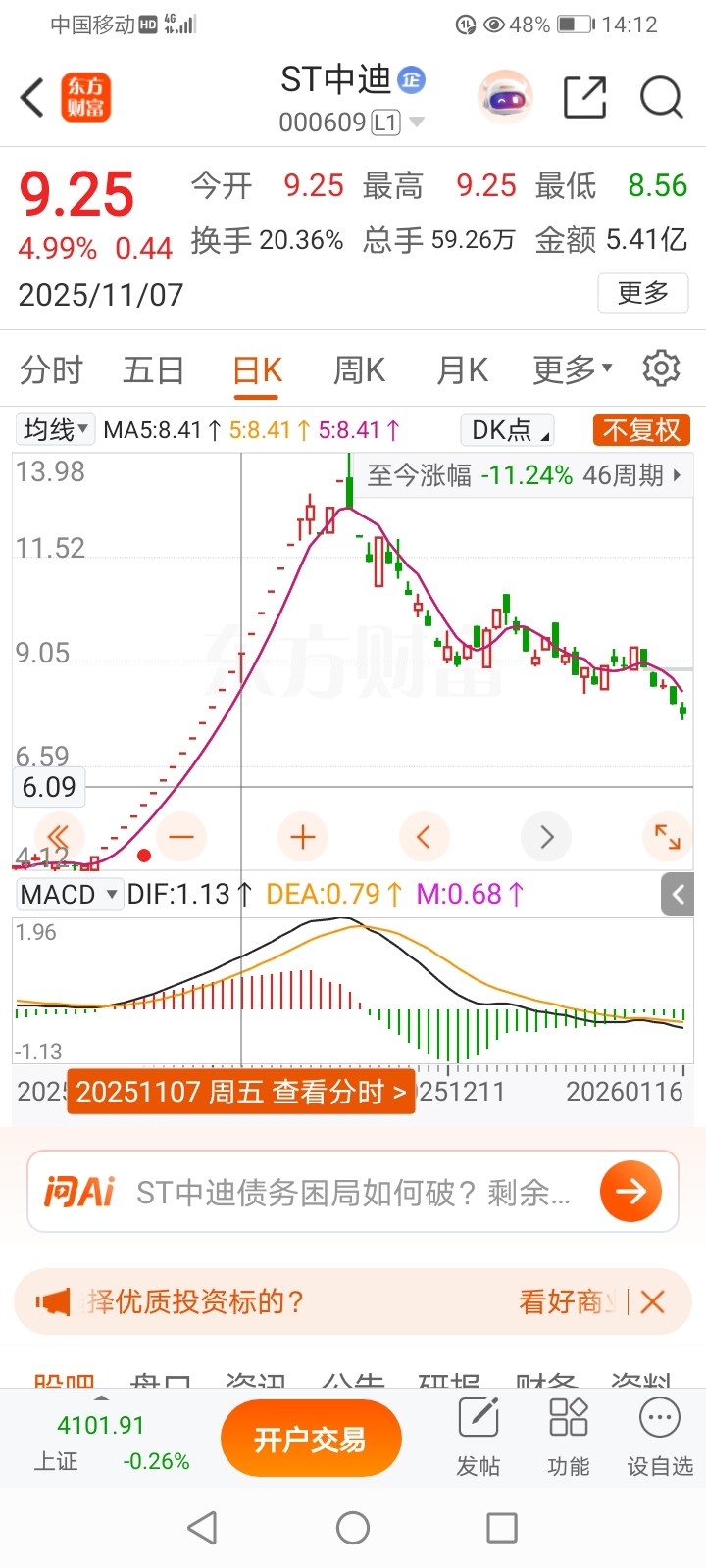Tap the 不复权 adjustment button
Screen dimensions: 706x1568
[641, 429]
